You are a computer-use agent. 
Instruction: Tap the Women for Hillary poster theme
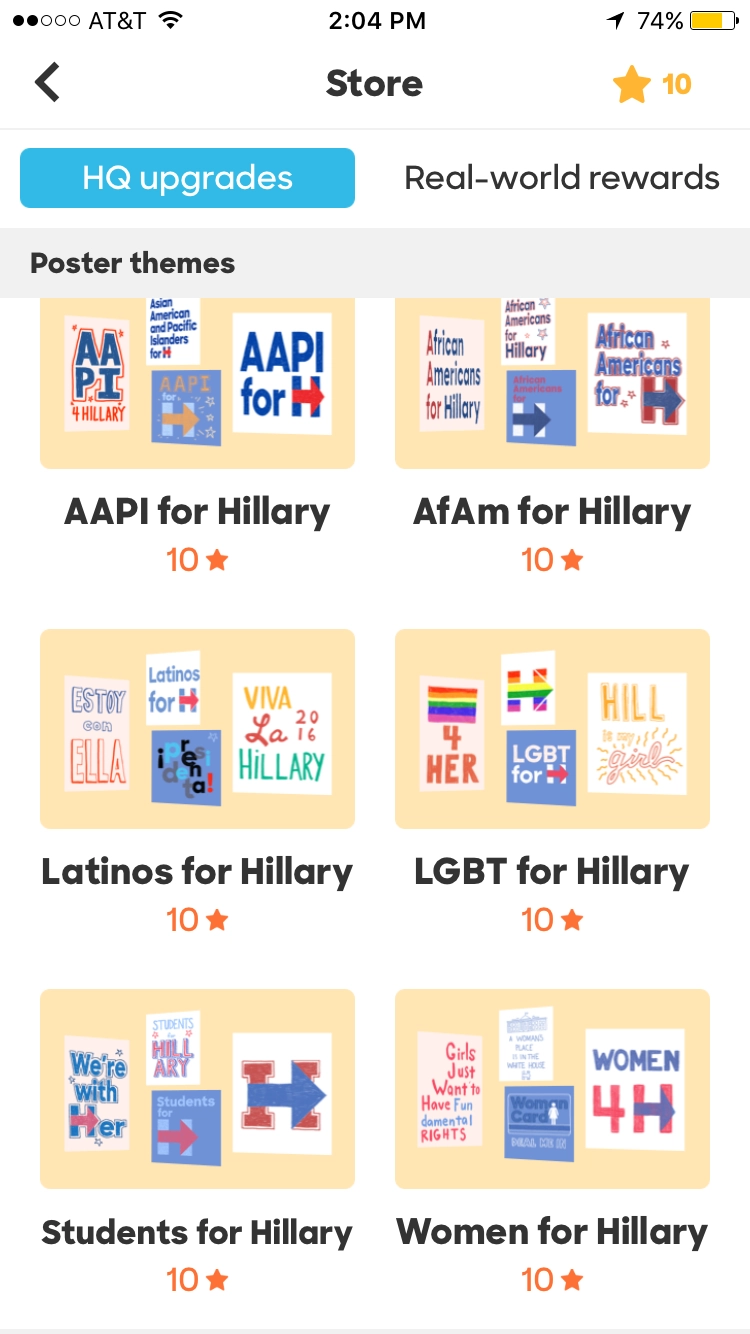(x=552, y=1088)
